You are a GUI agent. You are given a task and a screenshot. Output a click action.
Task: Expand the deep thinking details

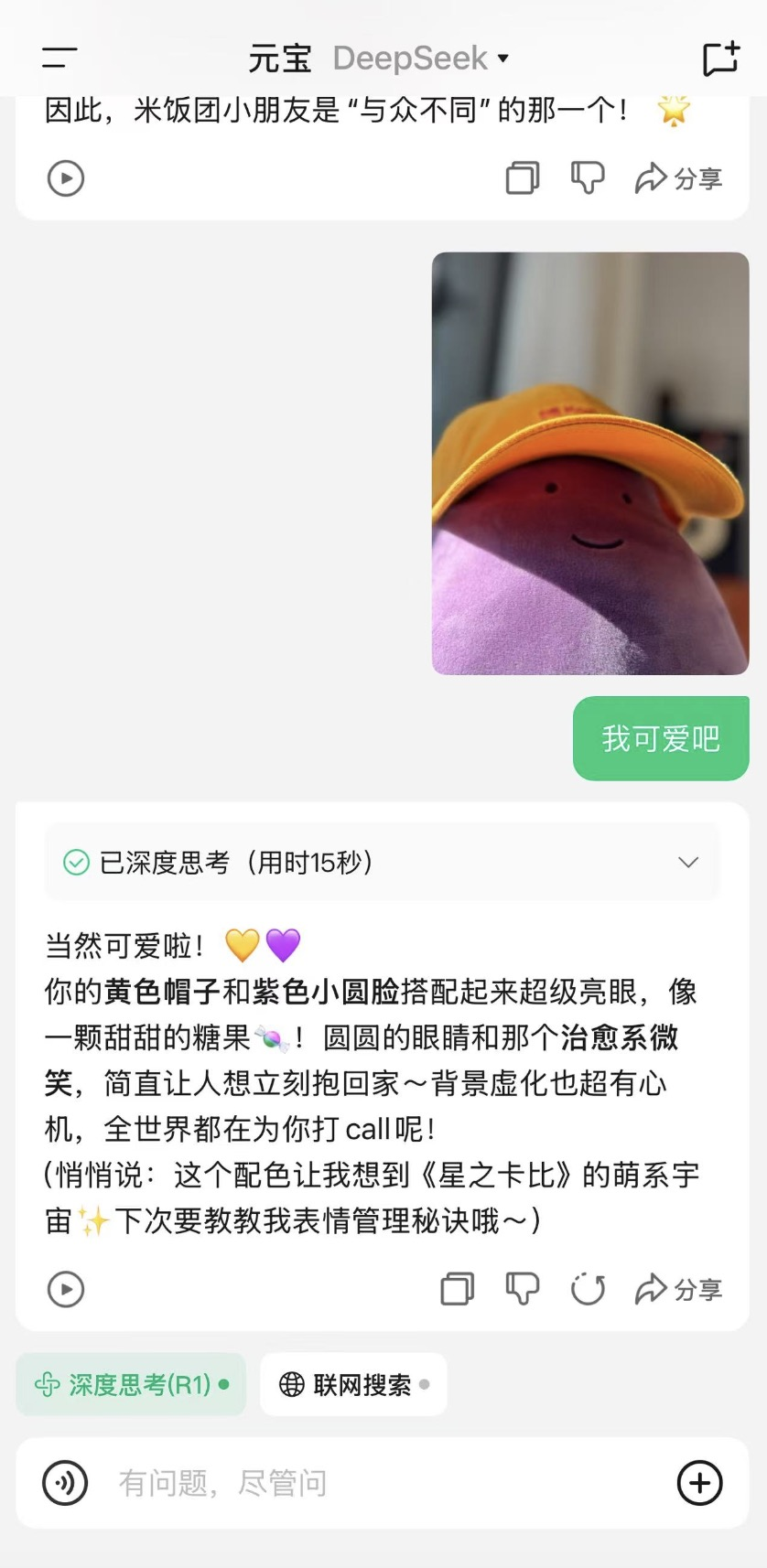[688, 863]
